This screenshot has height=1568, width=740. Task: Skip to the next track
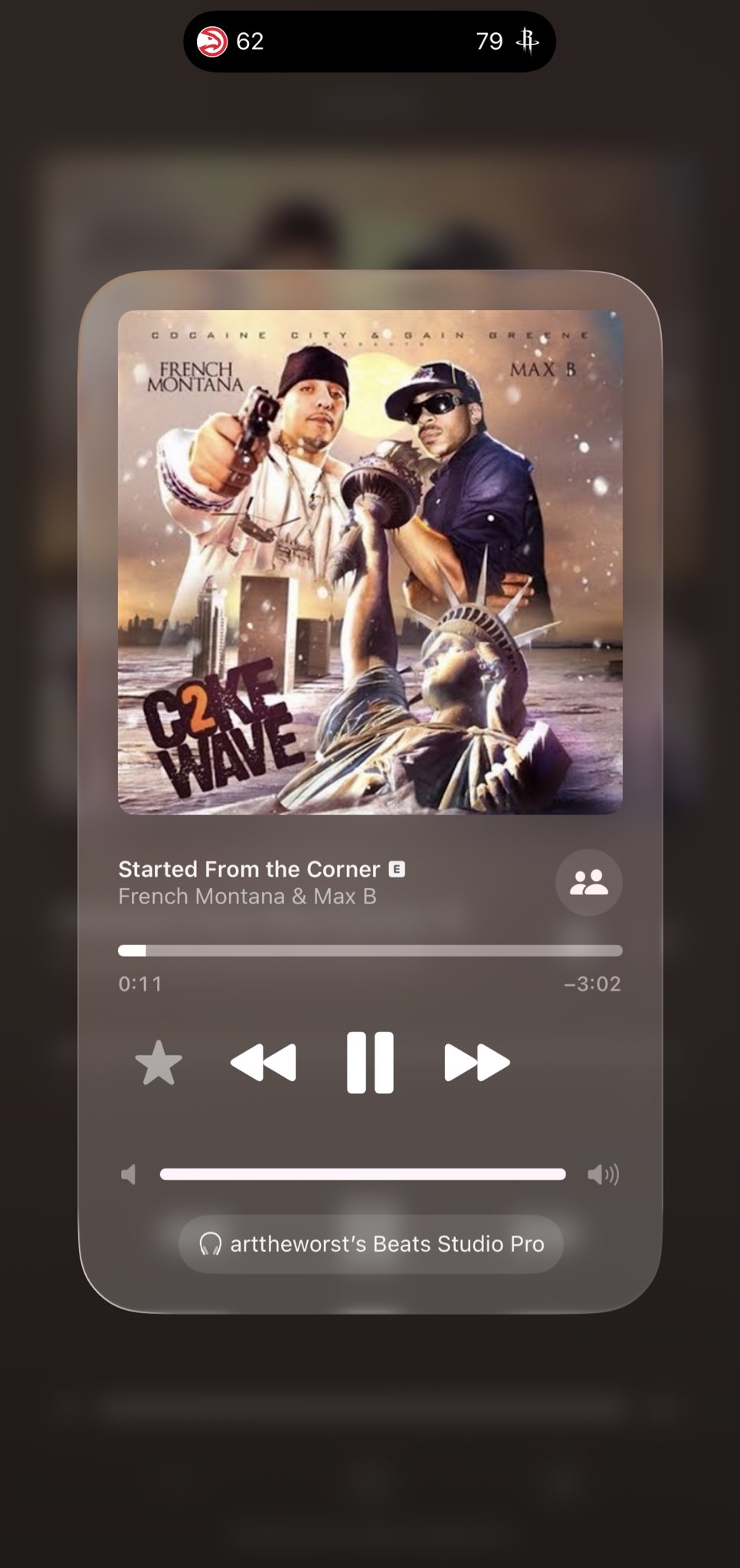click(476, 1062)
